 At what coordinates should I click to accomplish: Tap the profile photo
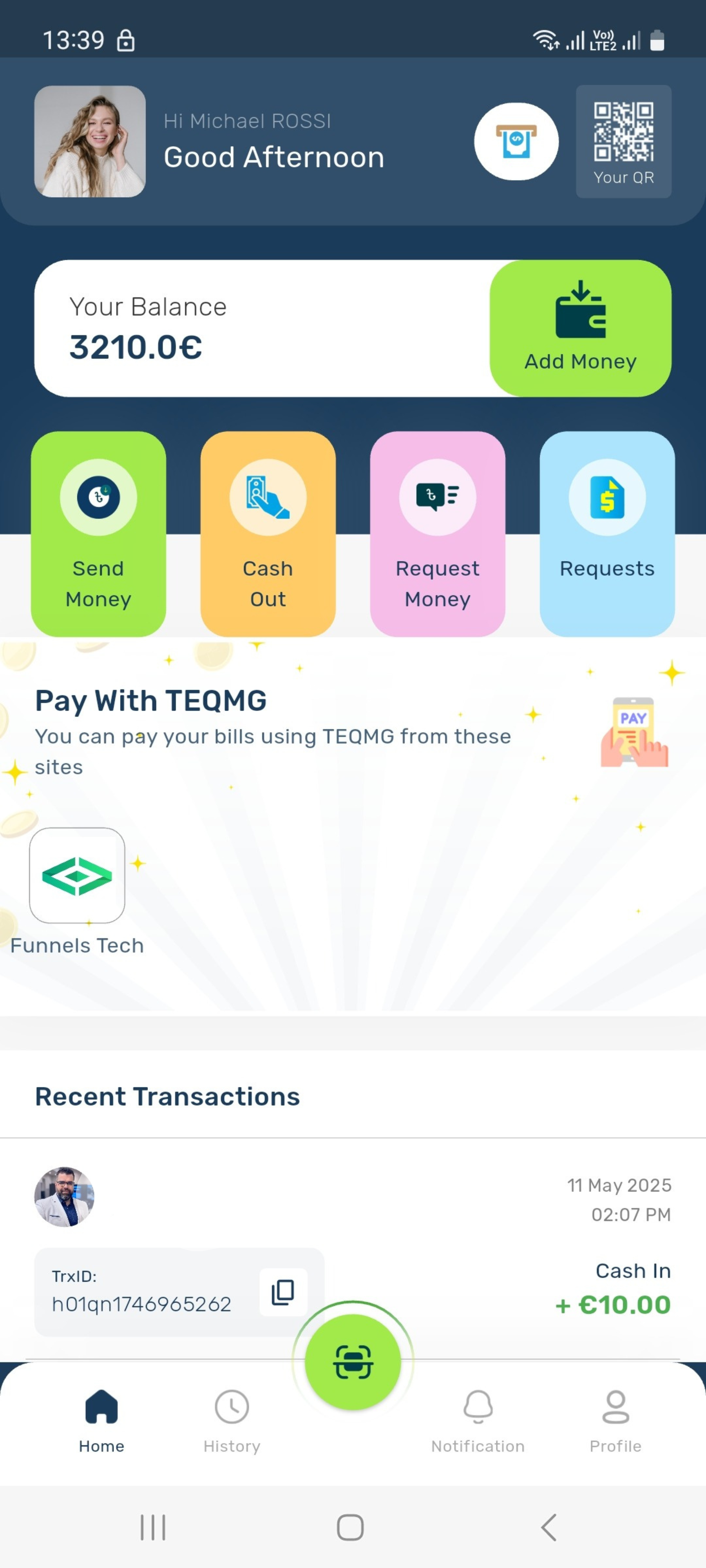pos(89,141)
